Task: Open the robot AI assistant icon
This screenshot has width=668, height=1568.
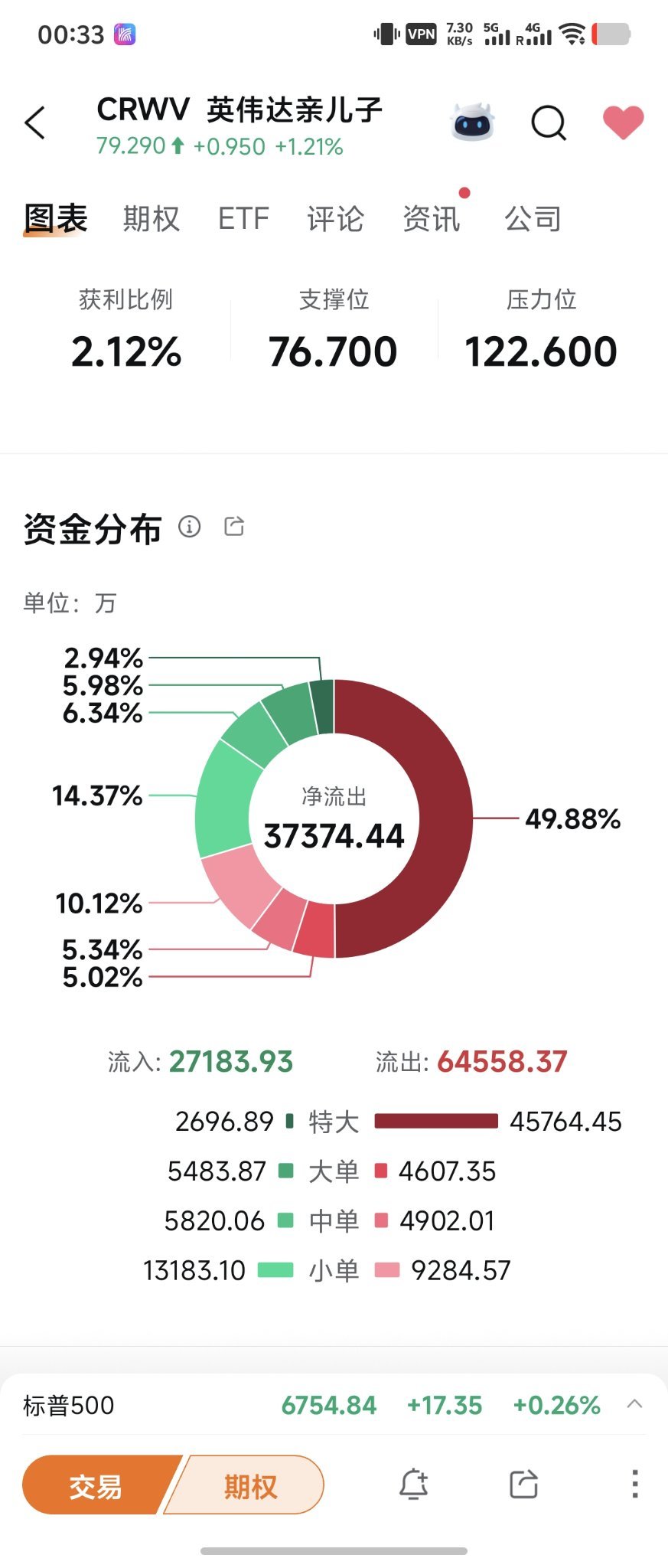Action: click(x=473, y=121)
